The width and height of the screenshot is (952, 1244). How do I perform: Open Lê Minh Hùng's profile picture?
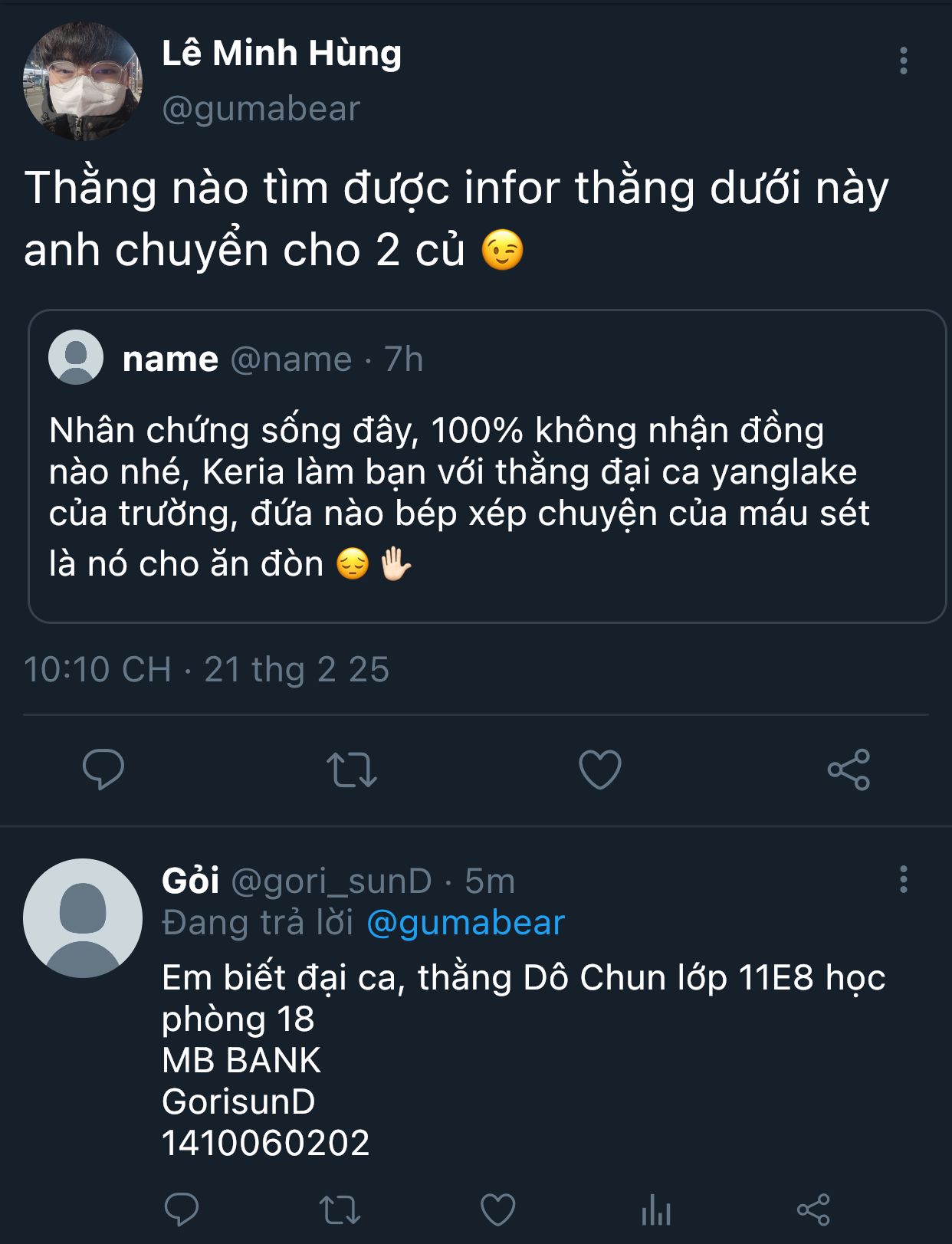tap(83, 81)
